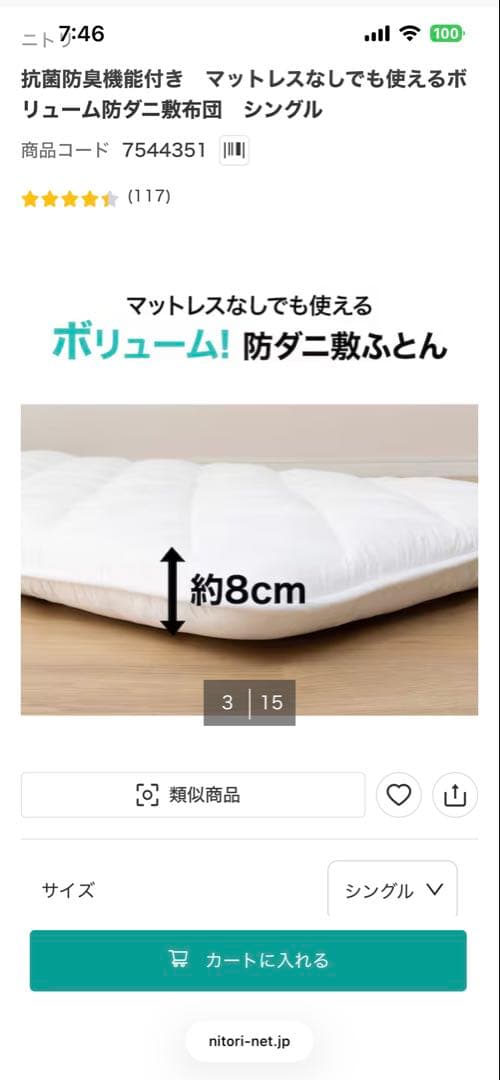The image size is (500, 1080).
Task: Open the 117 star-rating reviews
Action: pos(96,198)
